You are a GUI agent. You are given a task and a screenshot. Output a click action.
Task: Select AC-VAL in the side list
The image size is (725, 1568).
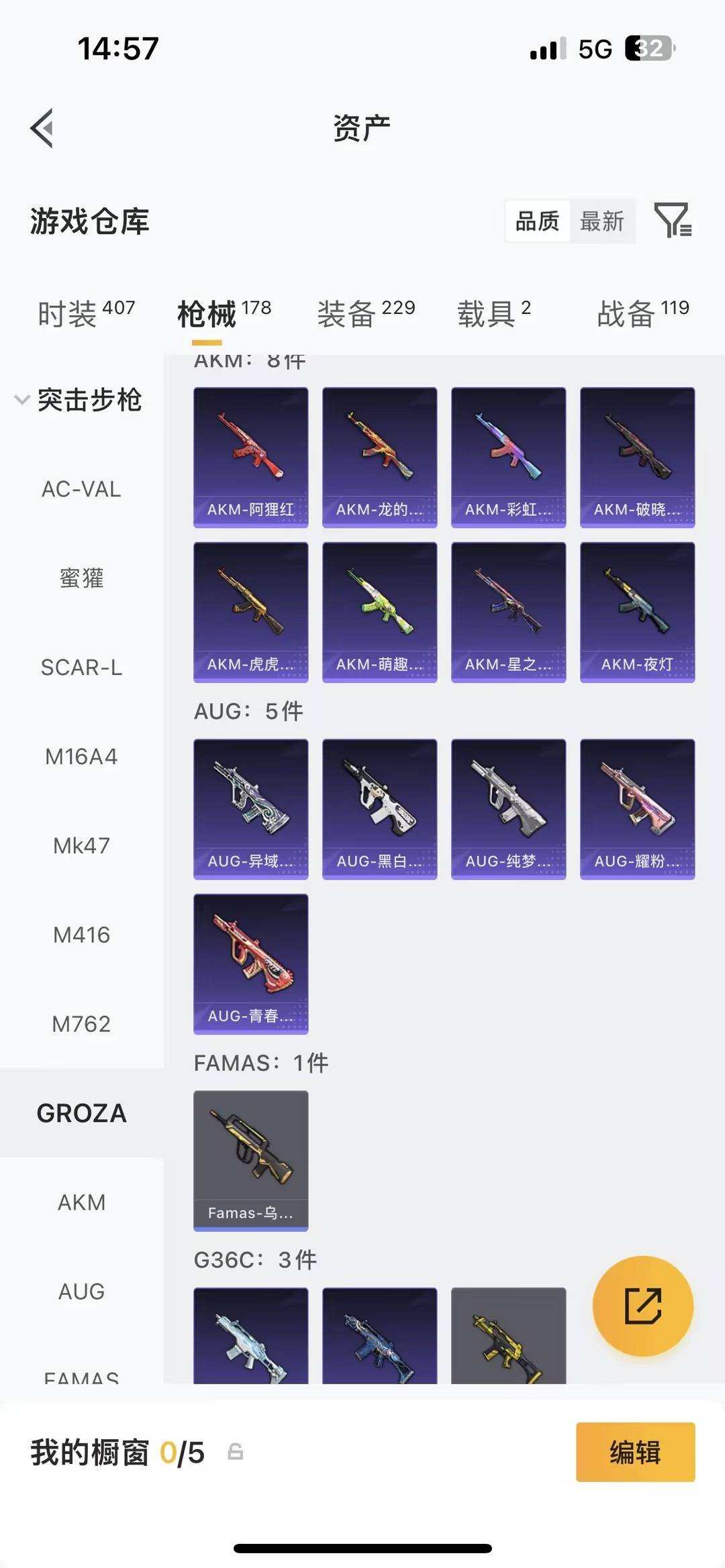[81, 489]
